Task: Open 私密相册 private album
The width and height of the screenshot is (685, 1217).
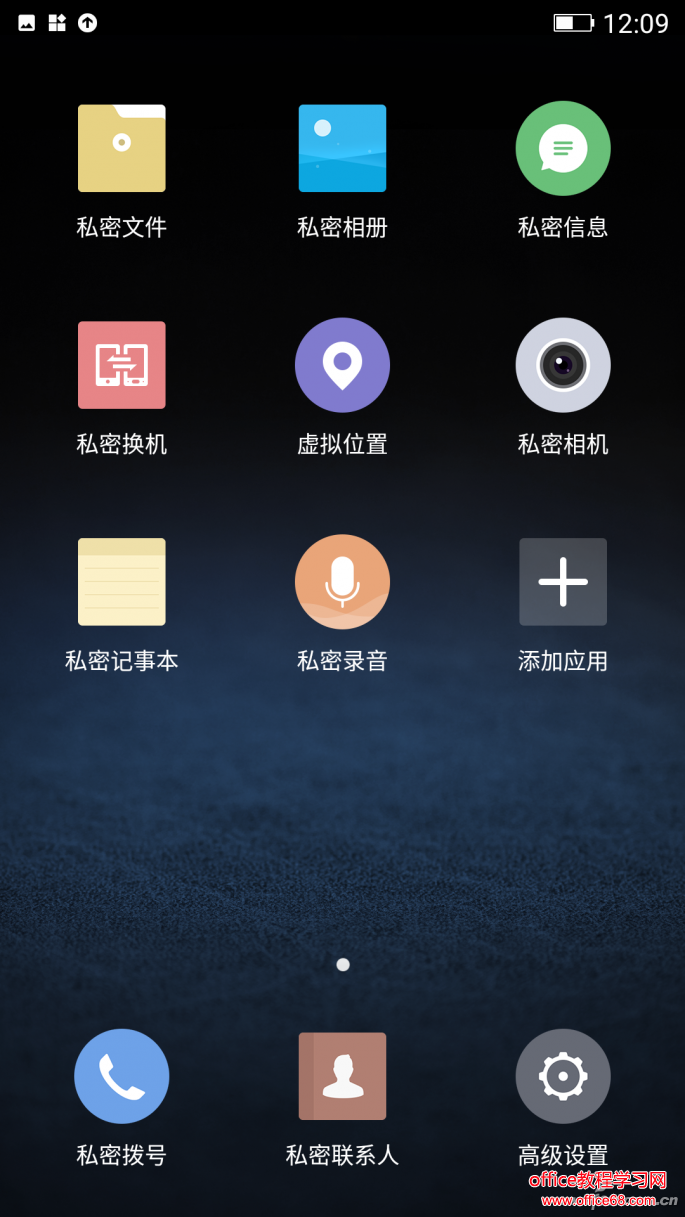Action: tap(342, 149)
